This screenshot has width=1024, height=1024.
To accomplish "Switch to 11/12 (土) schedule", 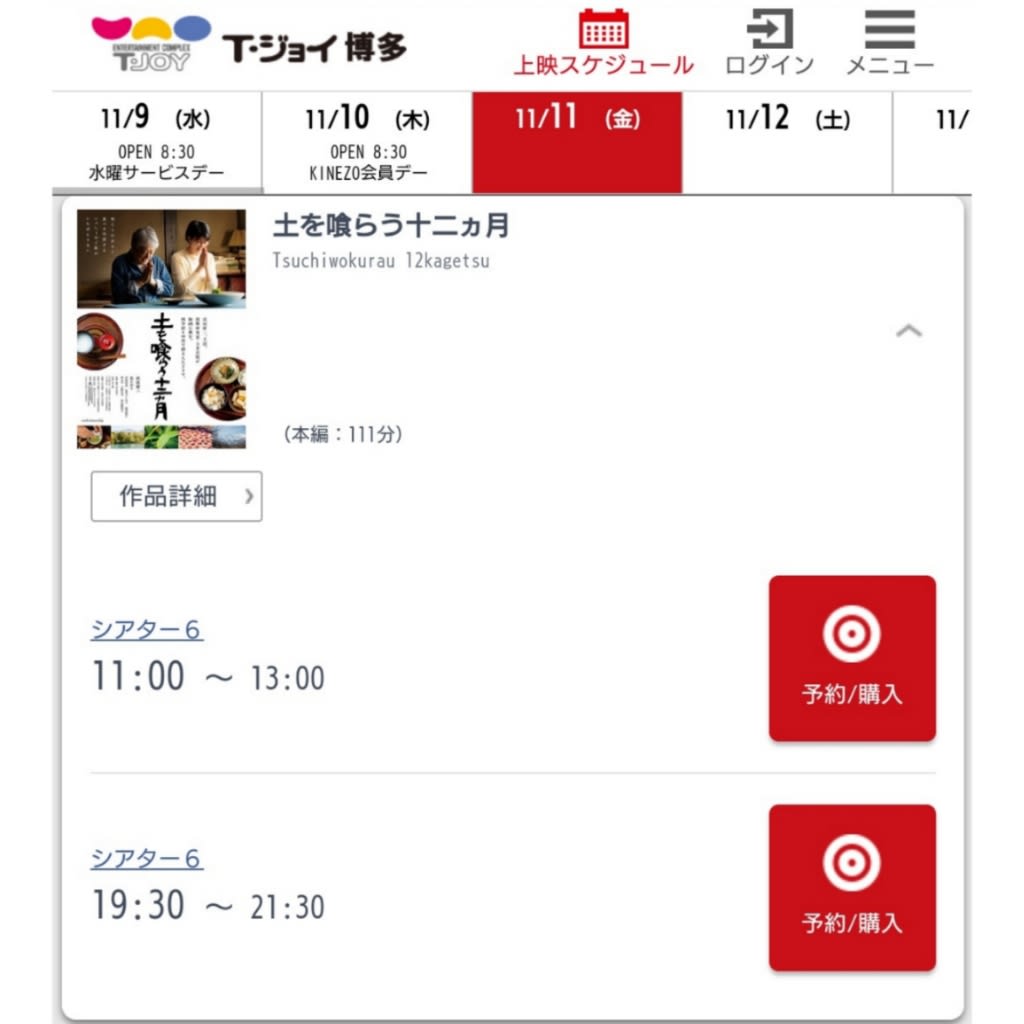I will point(787,142).
